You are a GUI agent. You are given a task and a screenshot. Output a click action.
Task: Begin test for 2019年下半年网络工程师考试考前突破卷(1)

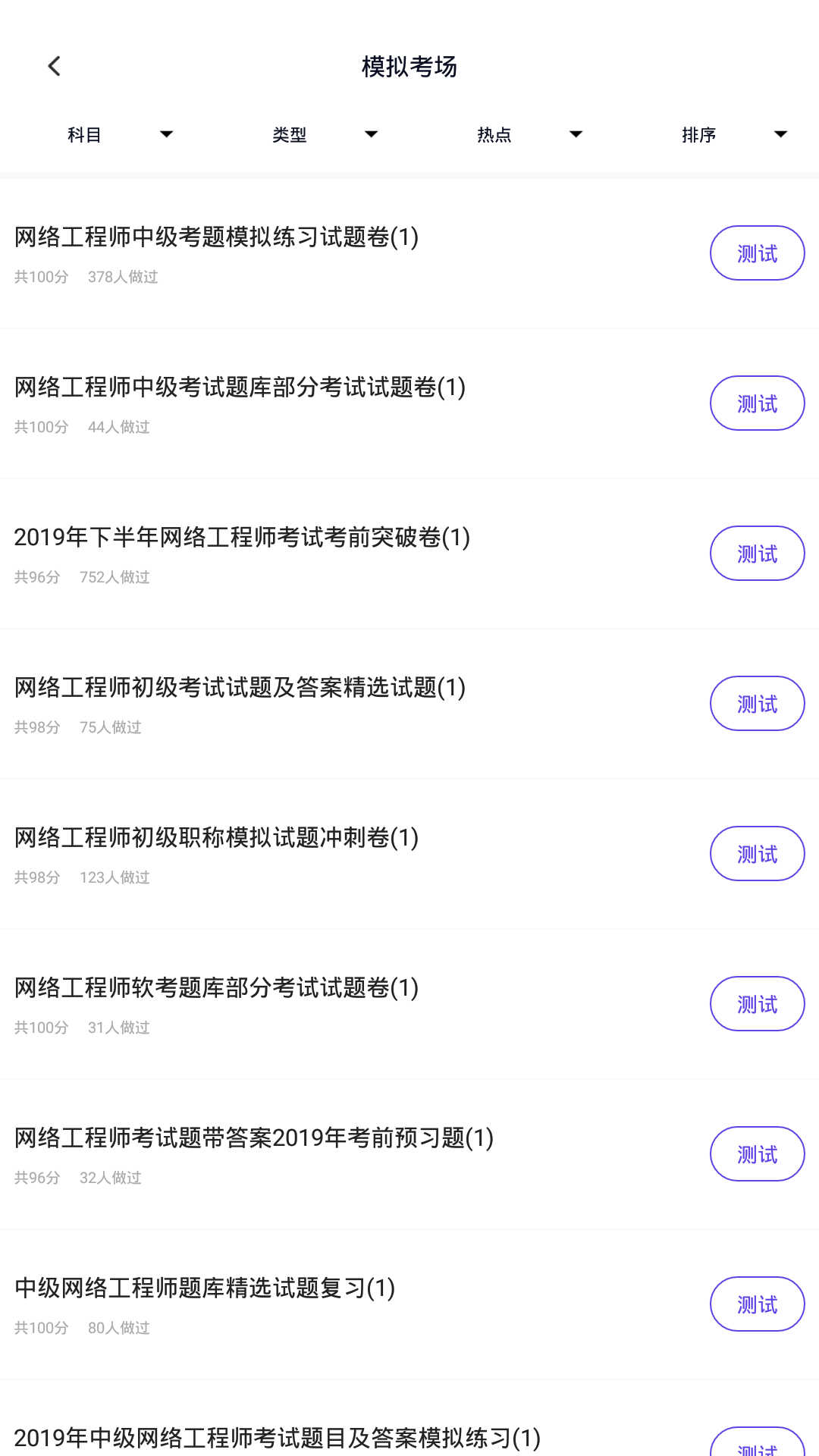coord(756,553)
